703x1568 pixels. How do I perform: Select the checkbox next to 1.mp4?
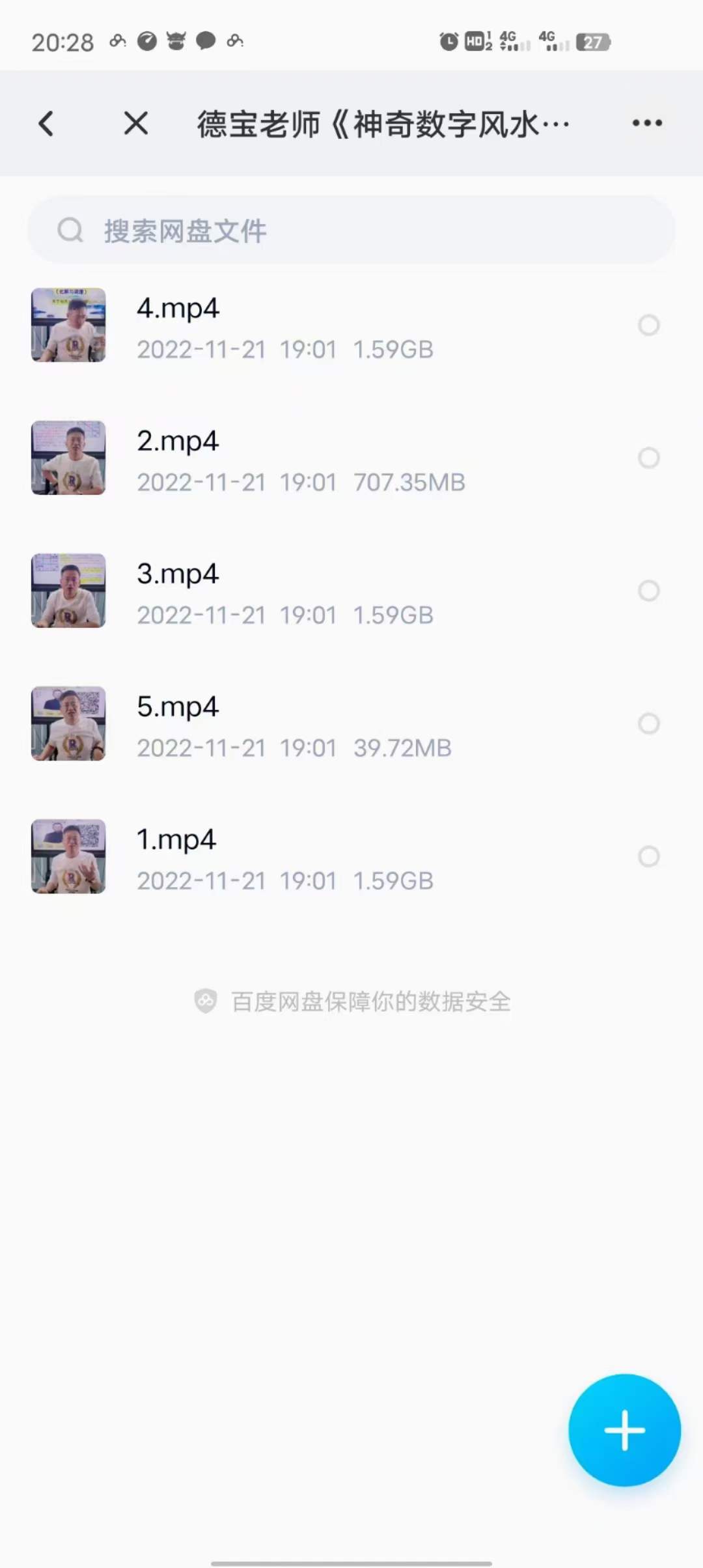pyautogui.click(x=649, y=858)
